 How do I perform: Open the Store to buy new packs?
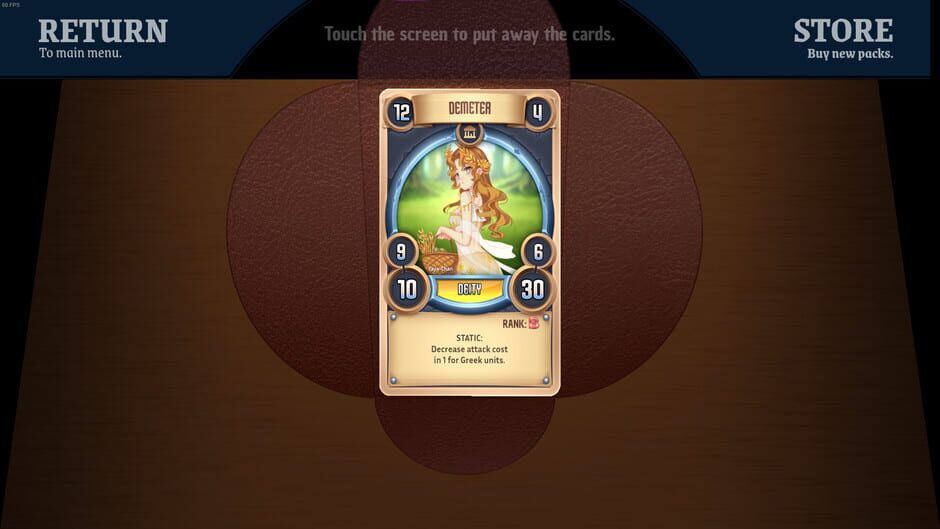843,36
